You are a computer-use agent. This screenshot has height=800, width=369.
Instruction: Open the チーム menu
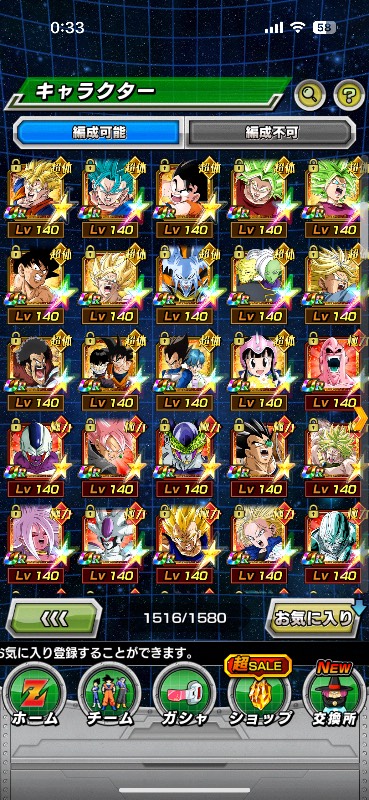(x=109, y=695)
